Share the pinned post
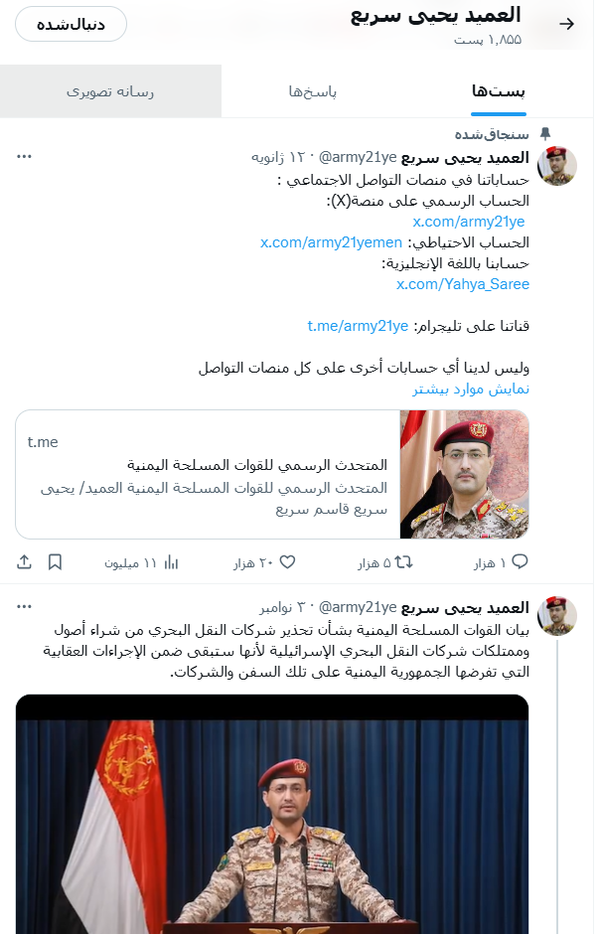The height and width of the screenshot is (934, 600). tap(24, 562)
